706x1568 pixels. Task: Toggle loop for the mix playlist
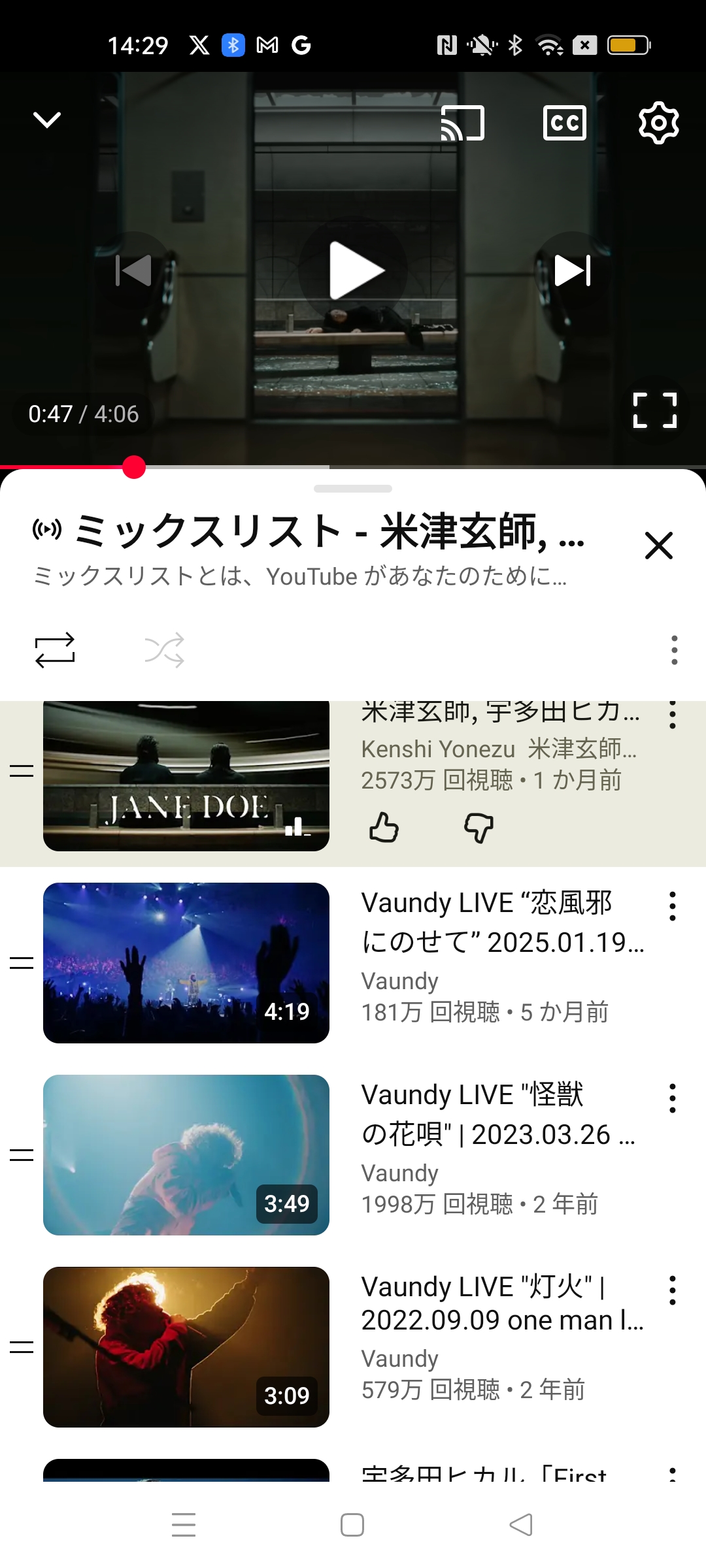[x=55, y=650]
